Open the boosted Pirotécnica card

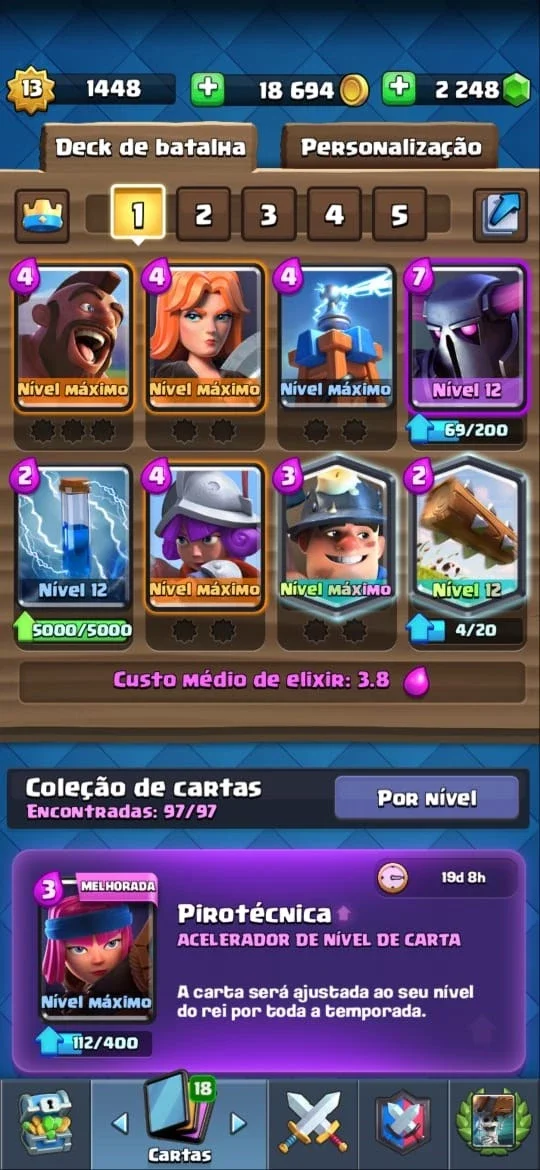click(x=98, y=948)
